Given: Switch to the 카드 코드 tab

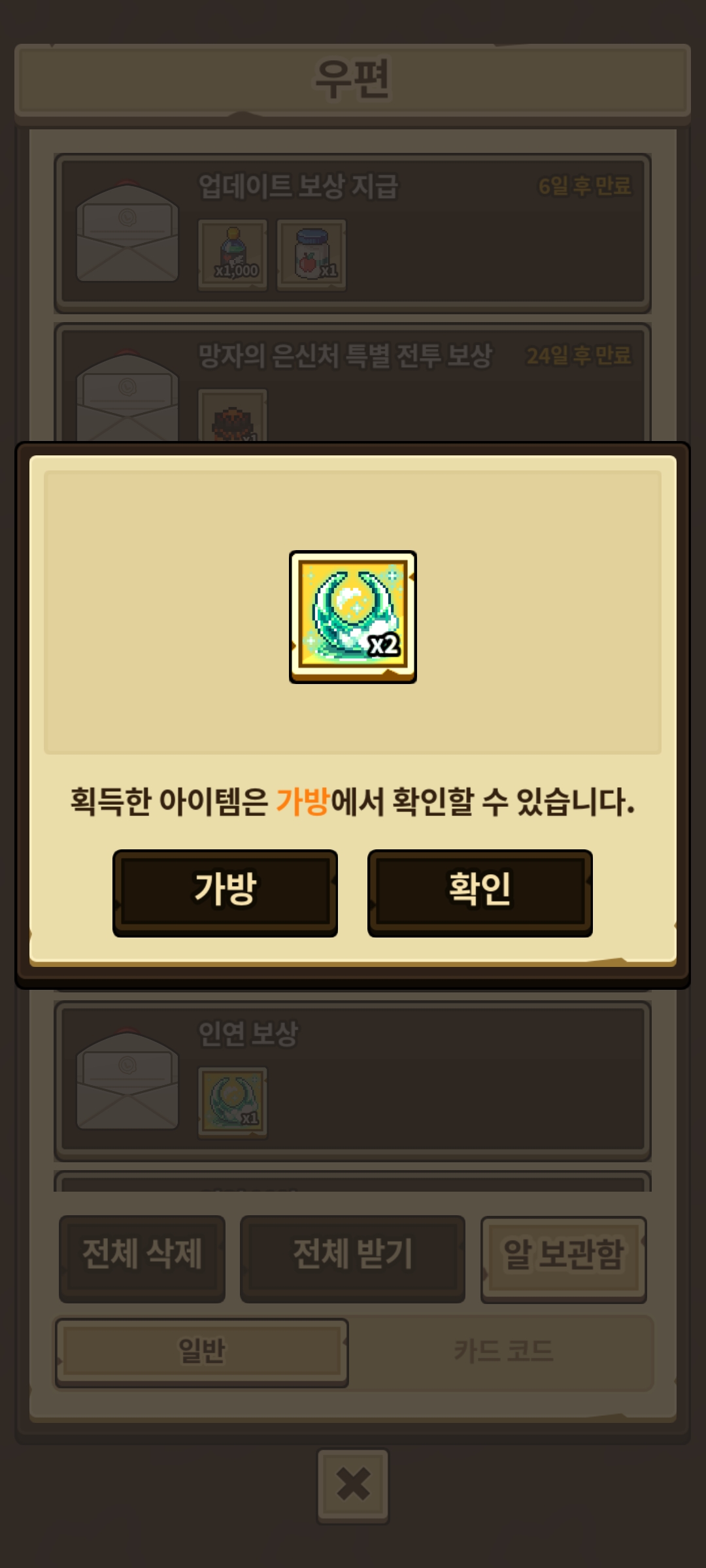Looking at the screenshot, I should coord(503,1352).
